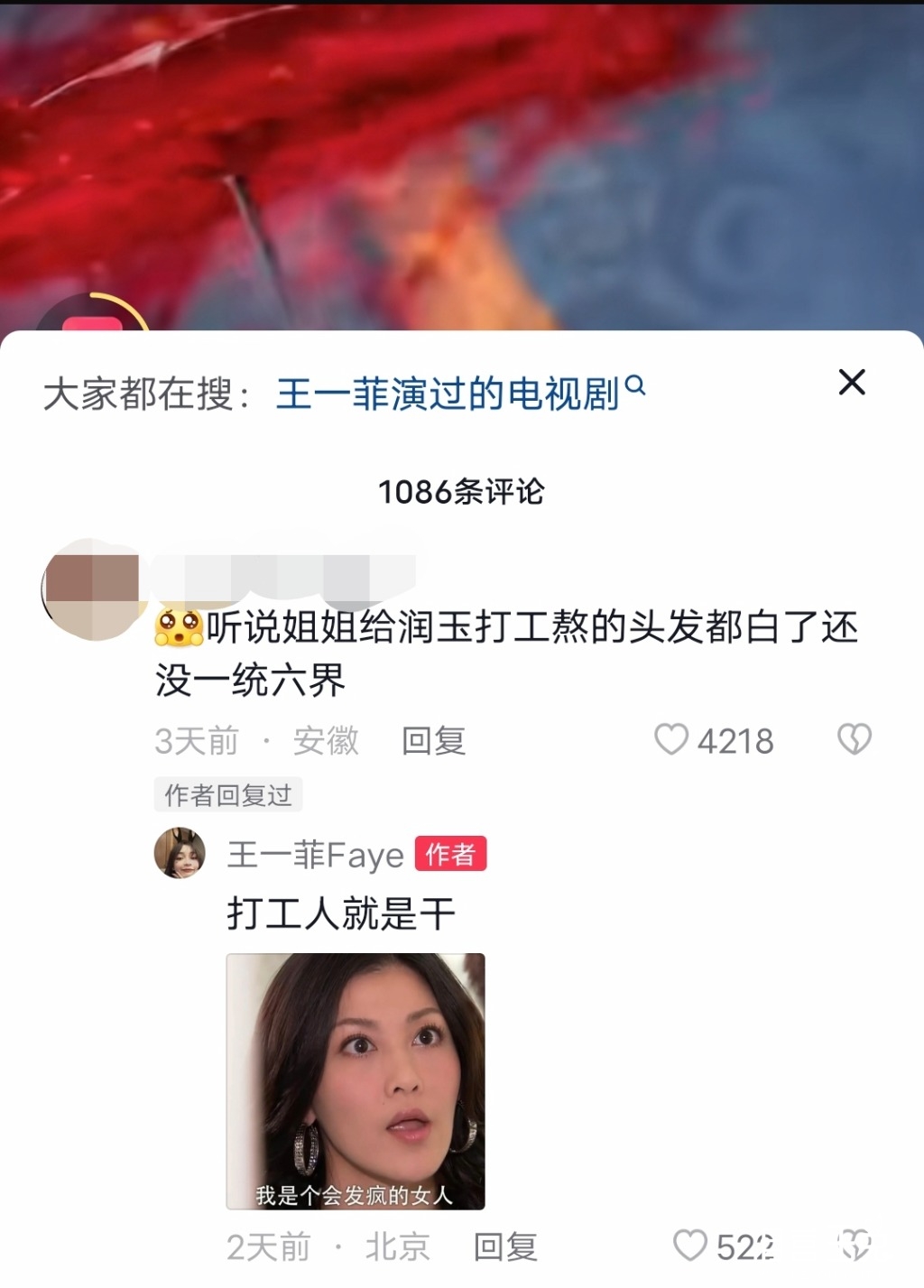Image resolution: width=924 pixels, height=1288 pixels.
Task: Search 王一菲演过的电视剧 suggestion
Action: (459, 394)
